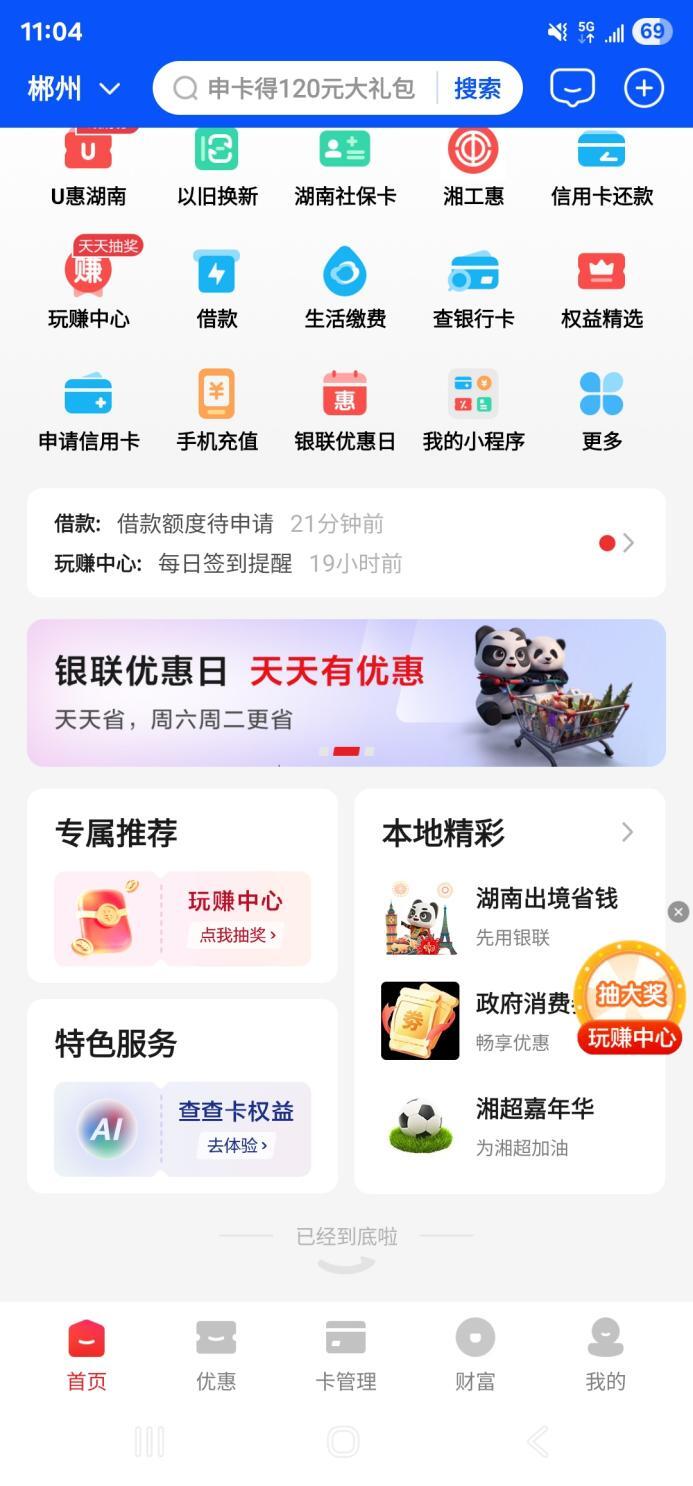Open the 借款 and 玩赚中心 notification card
Viewport: 693px width, 1486px height.
point(346,543)
